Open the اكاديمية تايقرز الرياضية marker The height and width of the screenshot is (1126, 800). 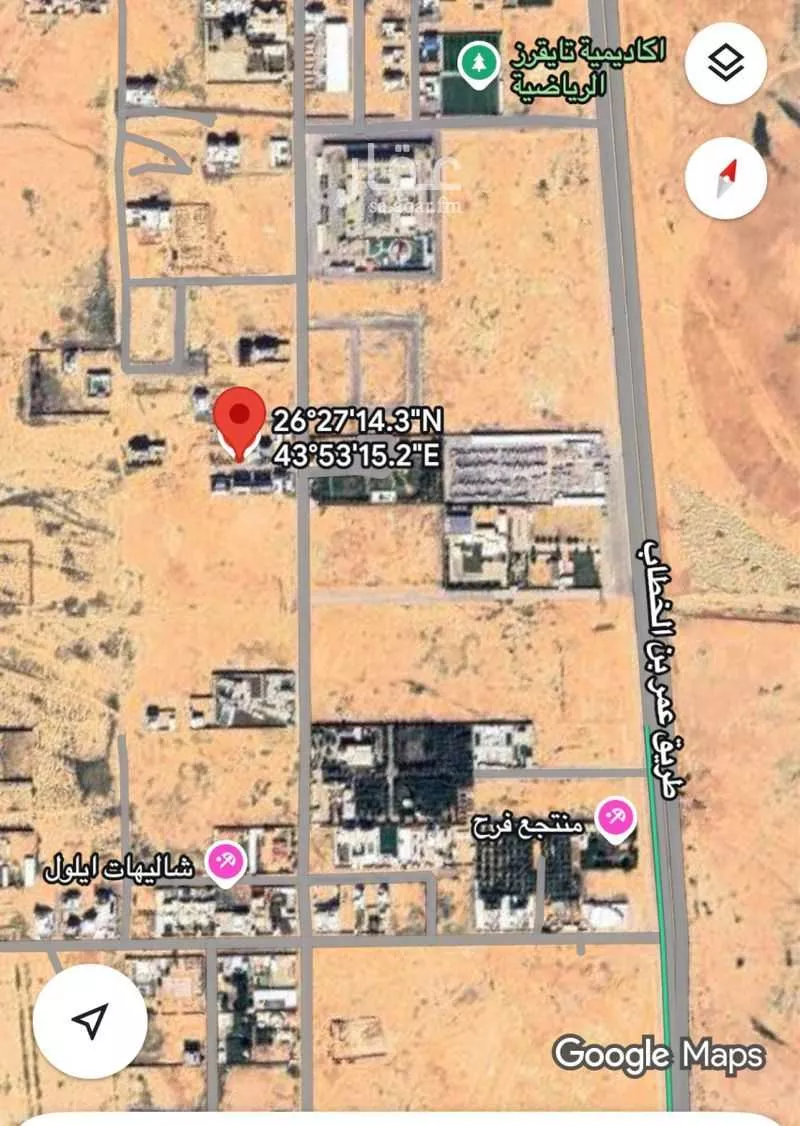(479, 63)
